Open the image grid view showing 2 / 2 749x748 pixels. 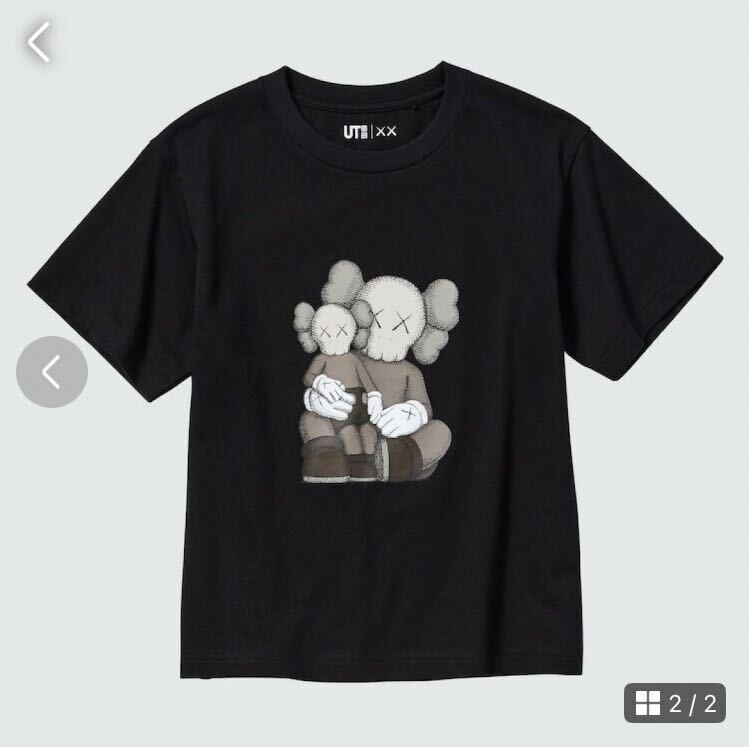pyautogui.click(x=675, y=703)
